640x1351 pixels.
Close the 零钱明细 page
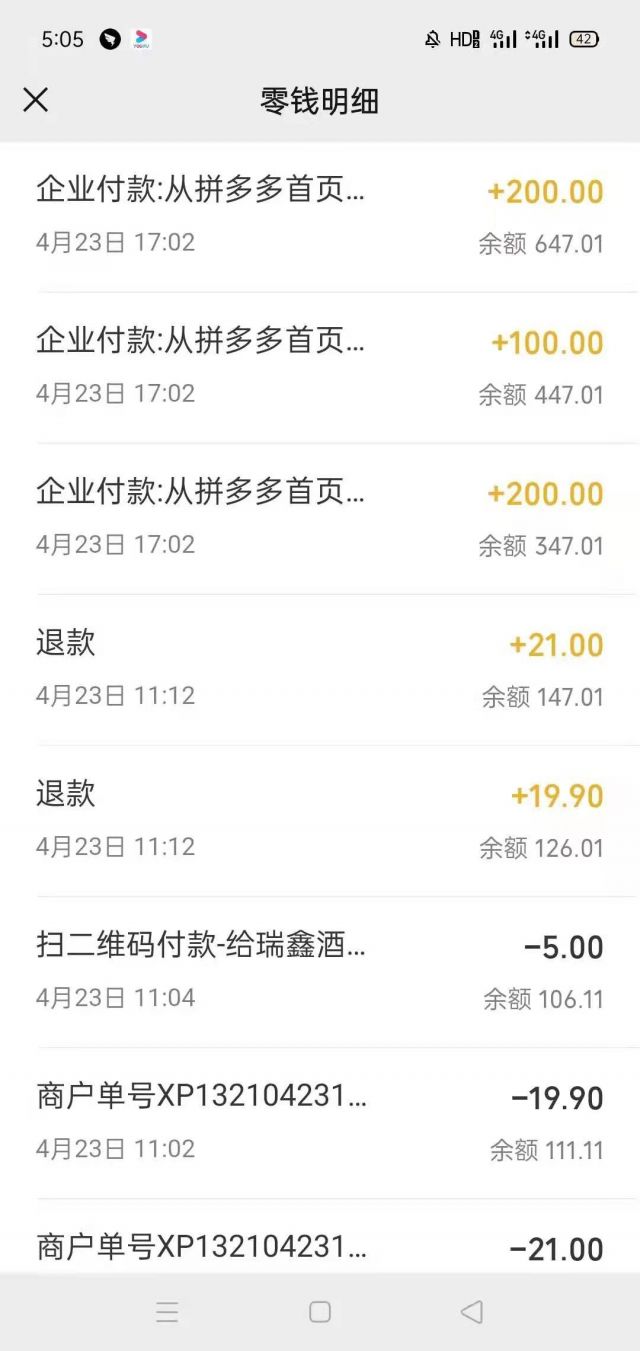36,100
